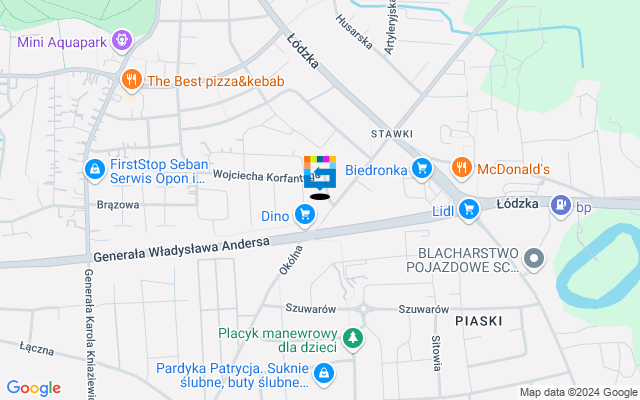Tap the colorful custom location marker

[320, 171]
